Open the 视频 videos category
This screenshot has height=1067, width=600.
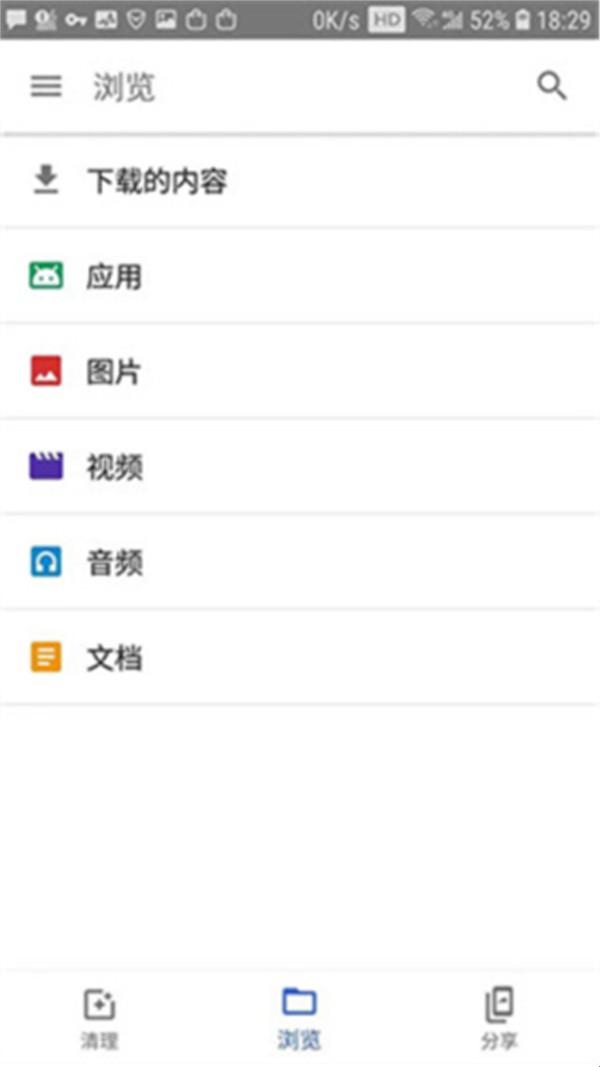(x=300, y=467)
